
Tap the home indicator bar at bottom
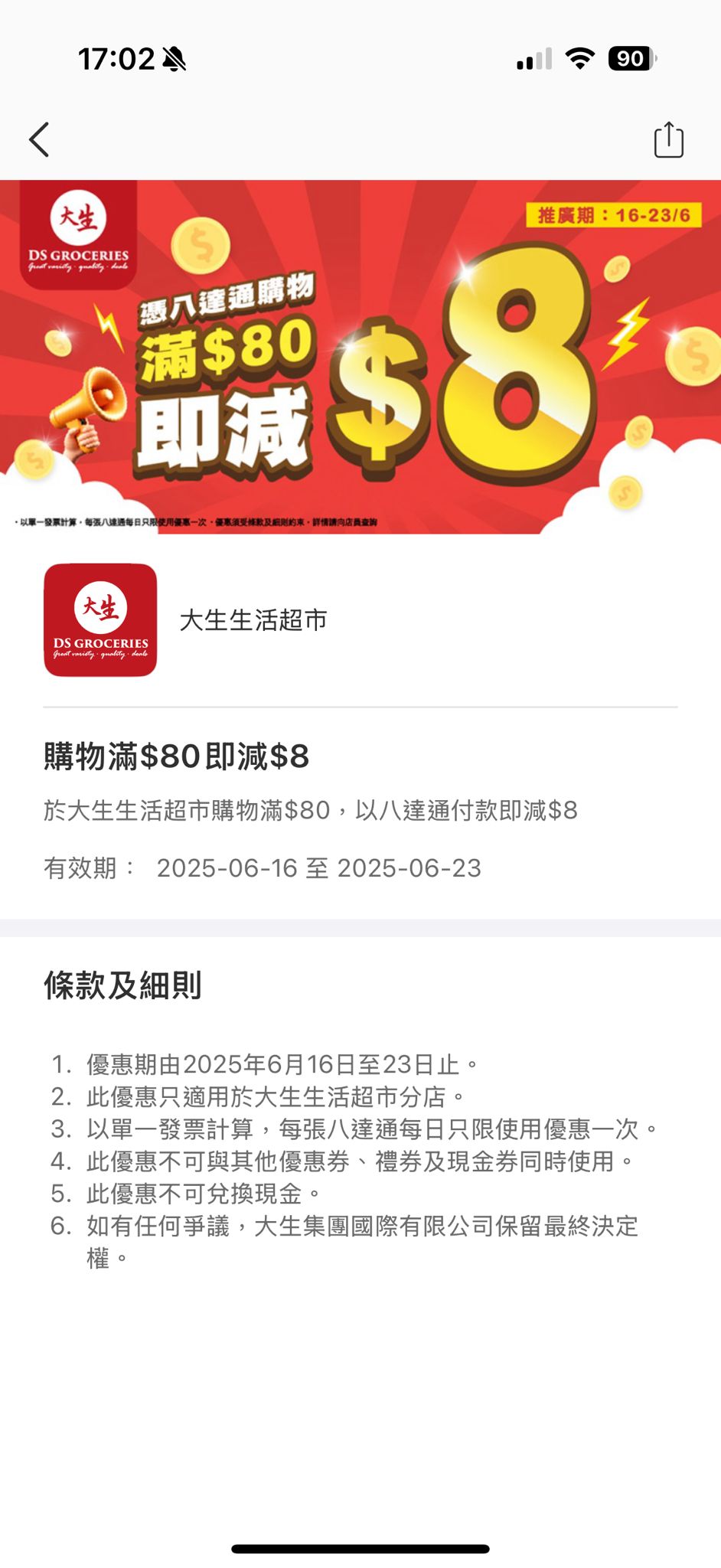[360, 1547]
